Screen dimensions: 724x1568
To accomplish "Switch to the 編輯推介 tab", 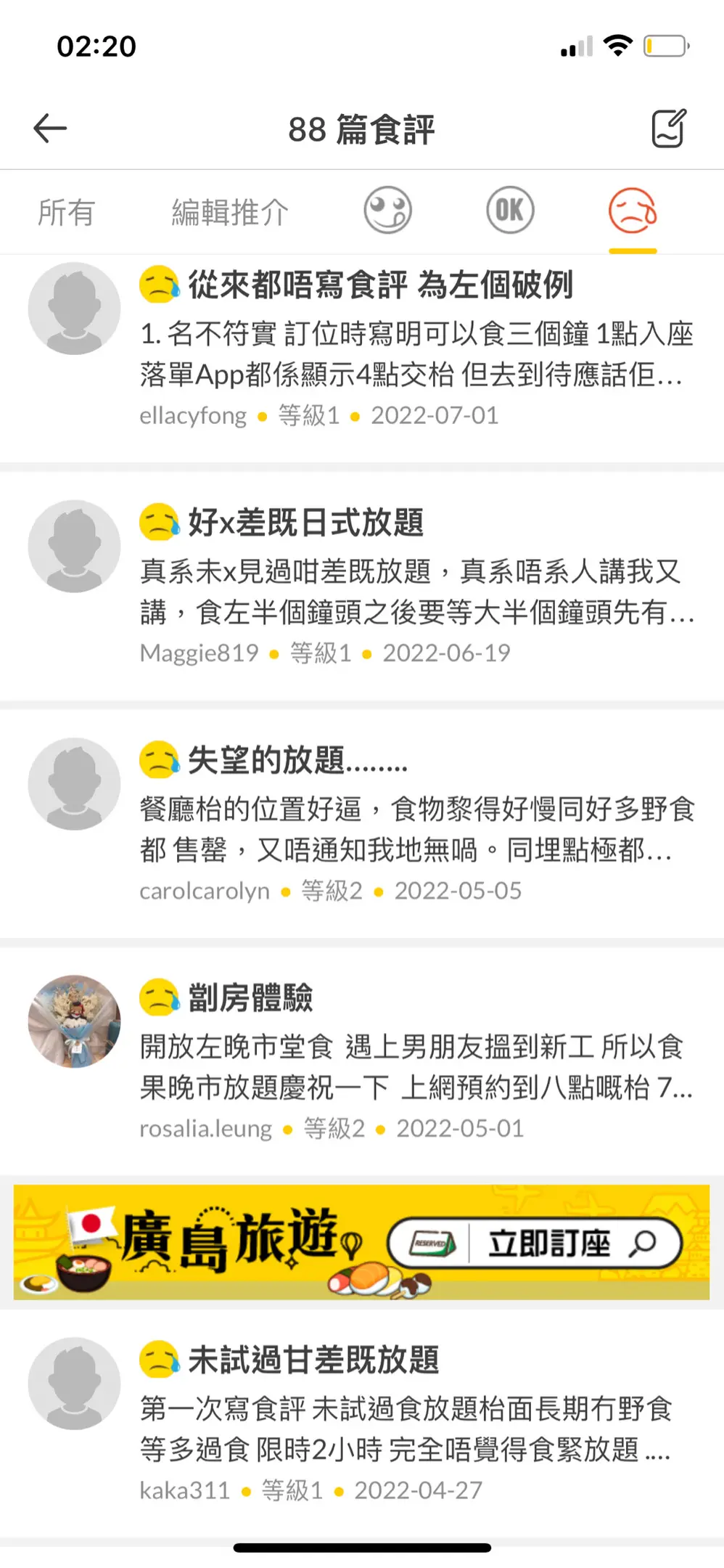I will [230, 213].
